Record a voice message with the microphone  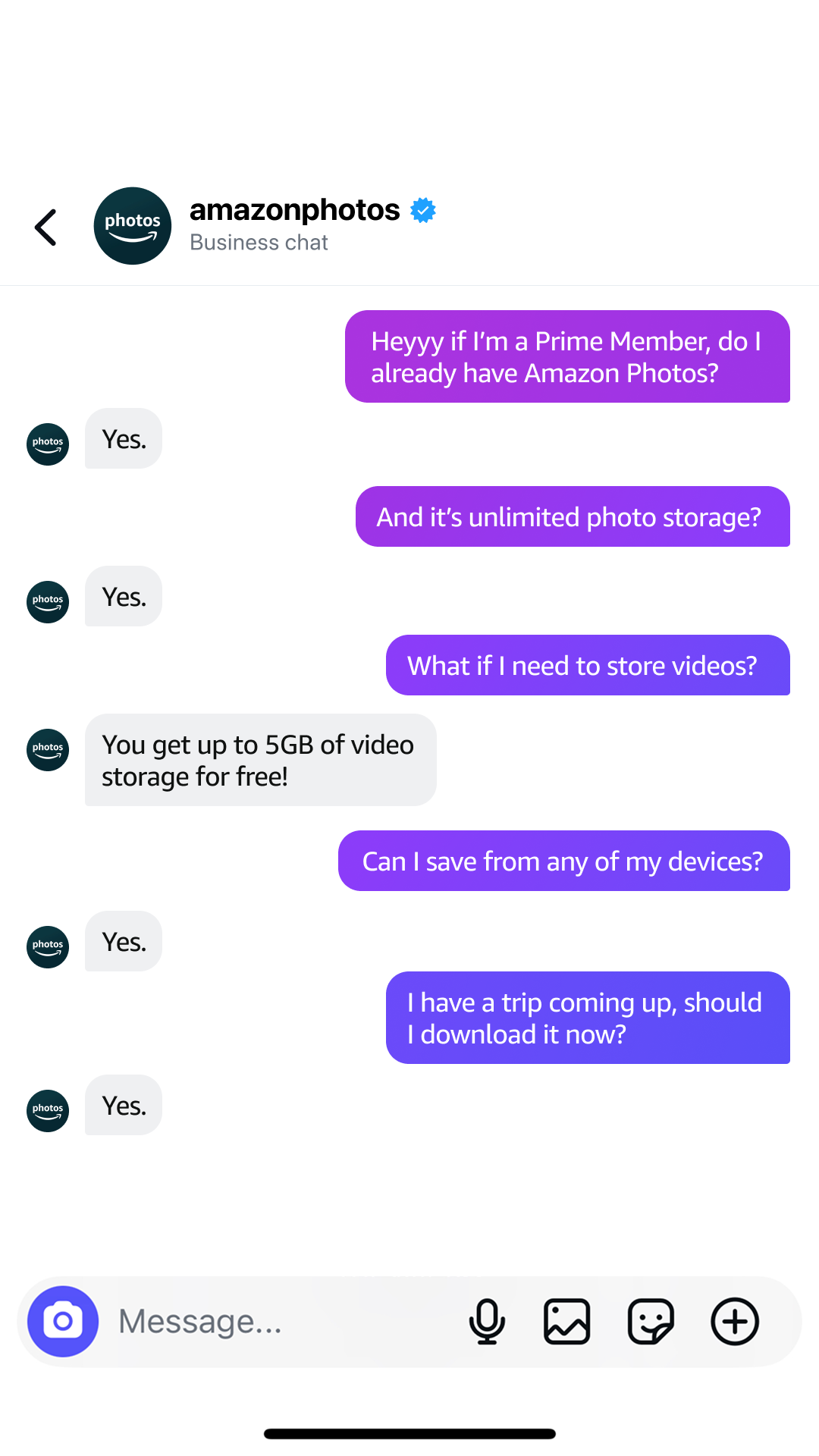pos(487,1322)
